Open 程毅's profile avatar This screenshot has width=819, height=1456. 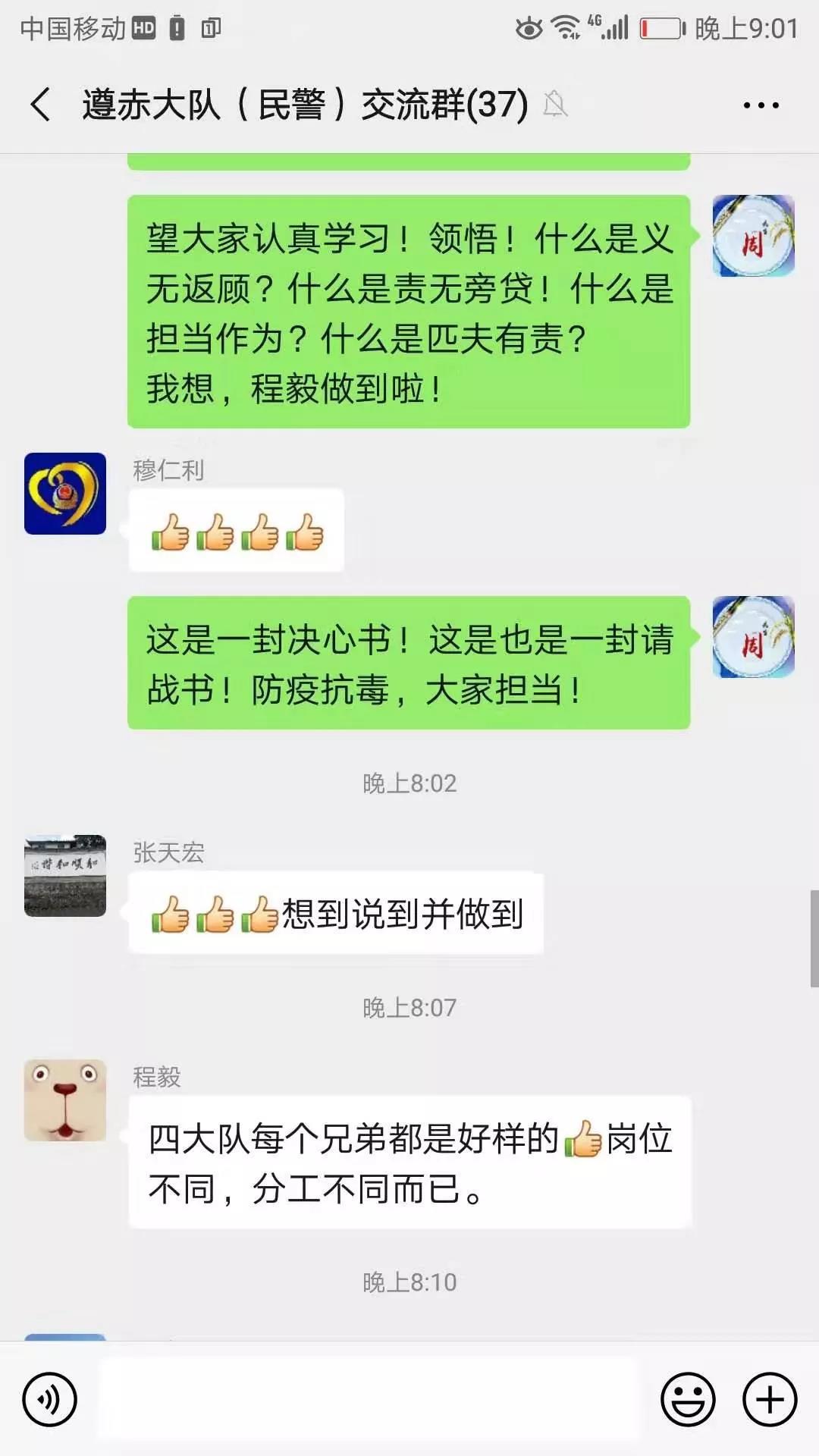pyautogui.click(x=65, y=1100)
